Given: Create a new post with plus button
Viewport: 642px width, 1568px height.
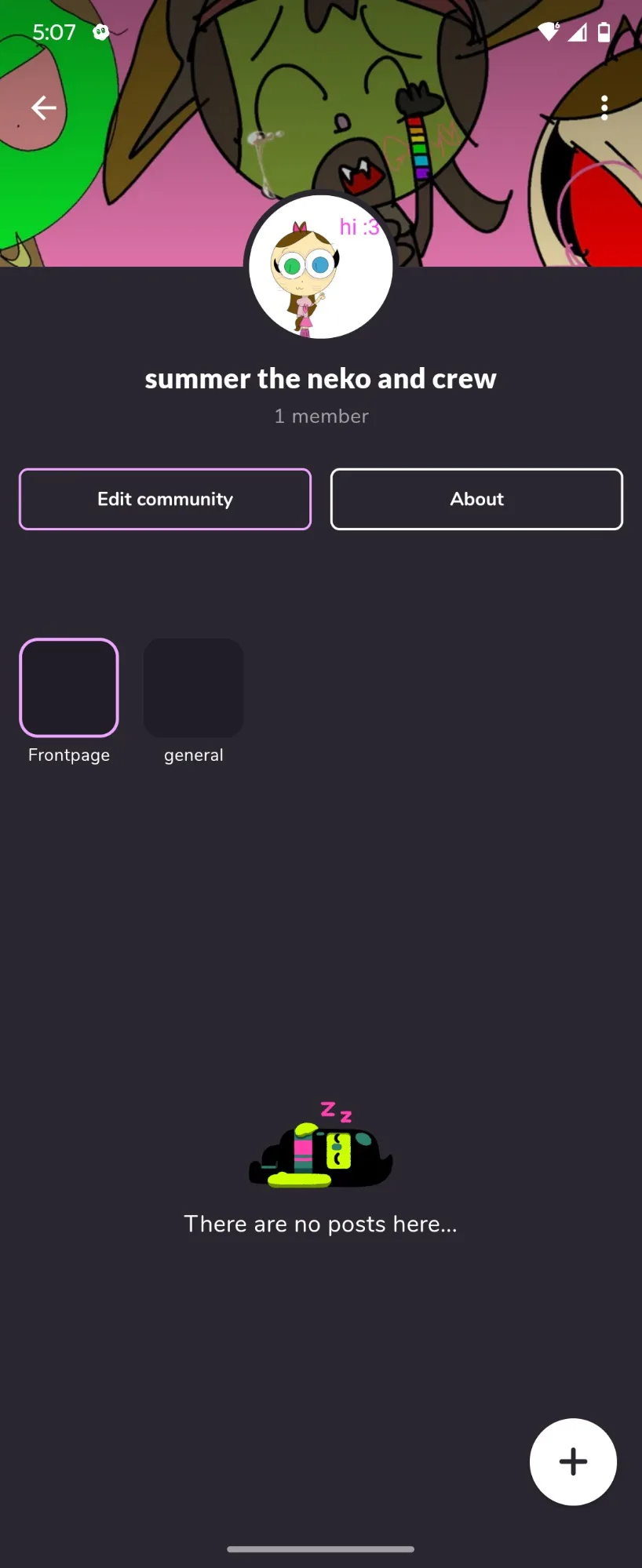Looking at the screenshot, I should 573,1461.
